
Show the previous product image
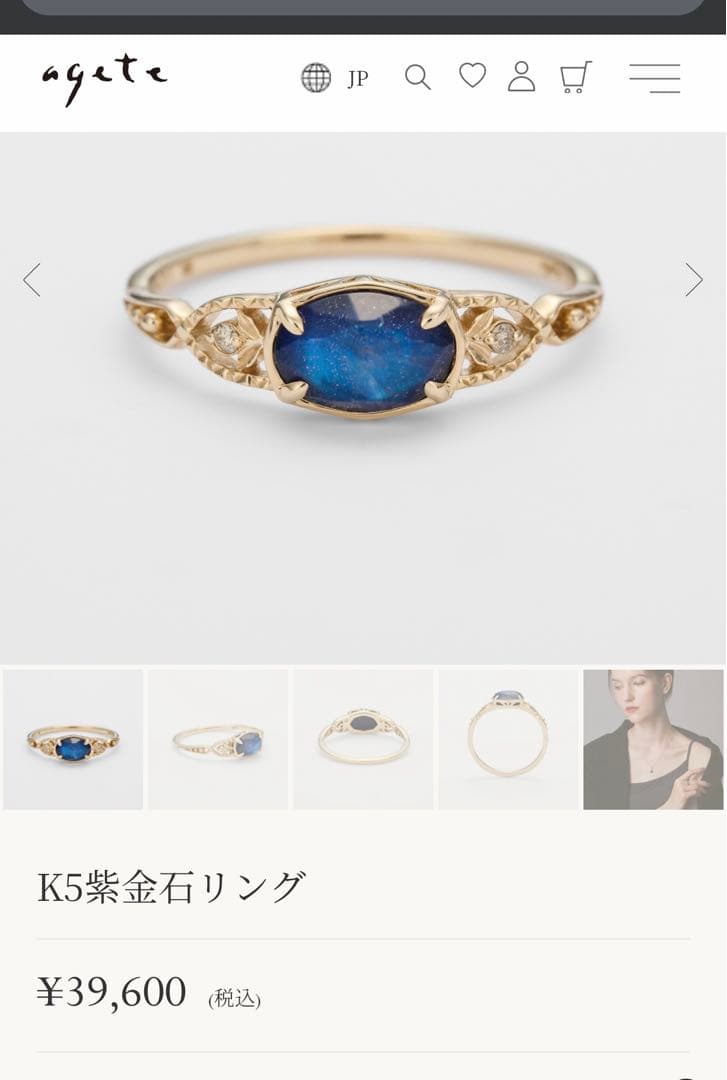click(x=32, y=280)
